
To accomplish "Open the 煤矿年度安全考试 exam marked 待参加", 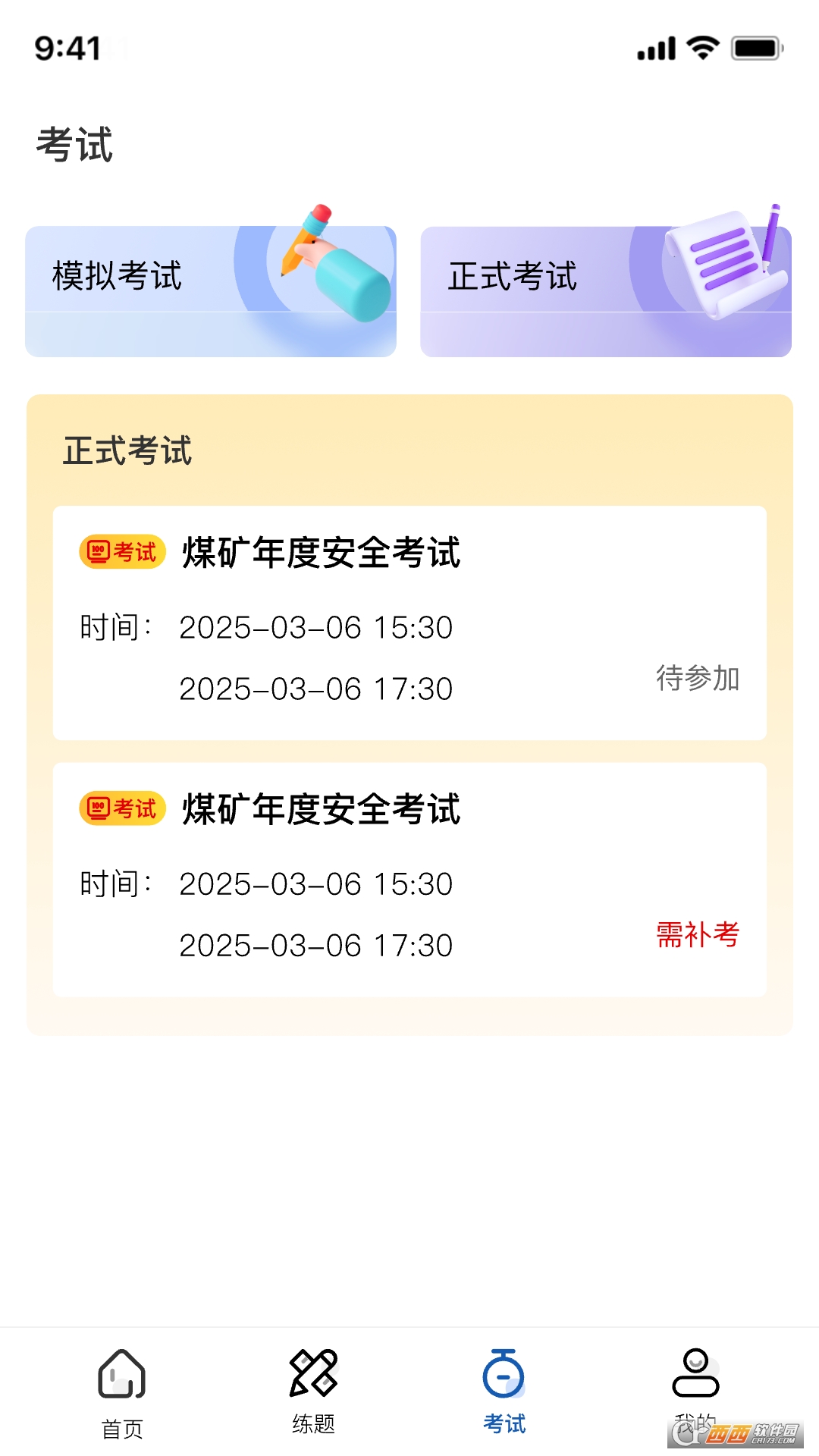I will 409,623.
